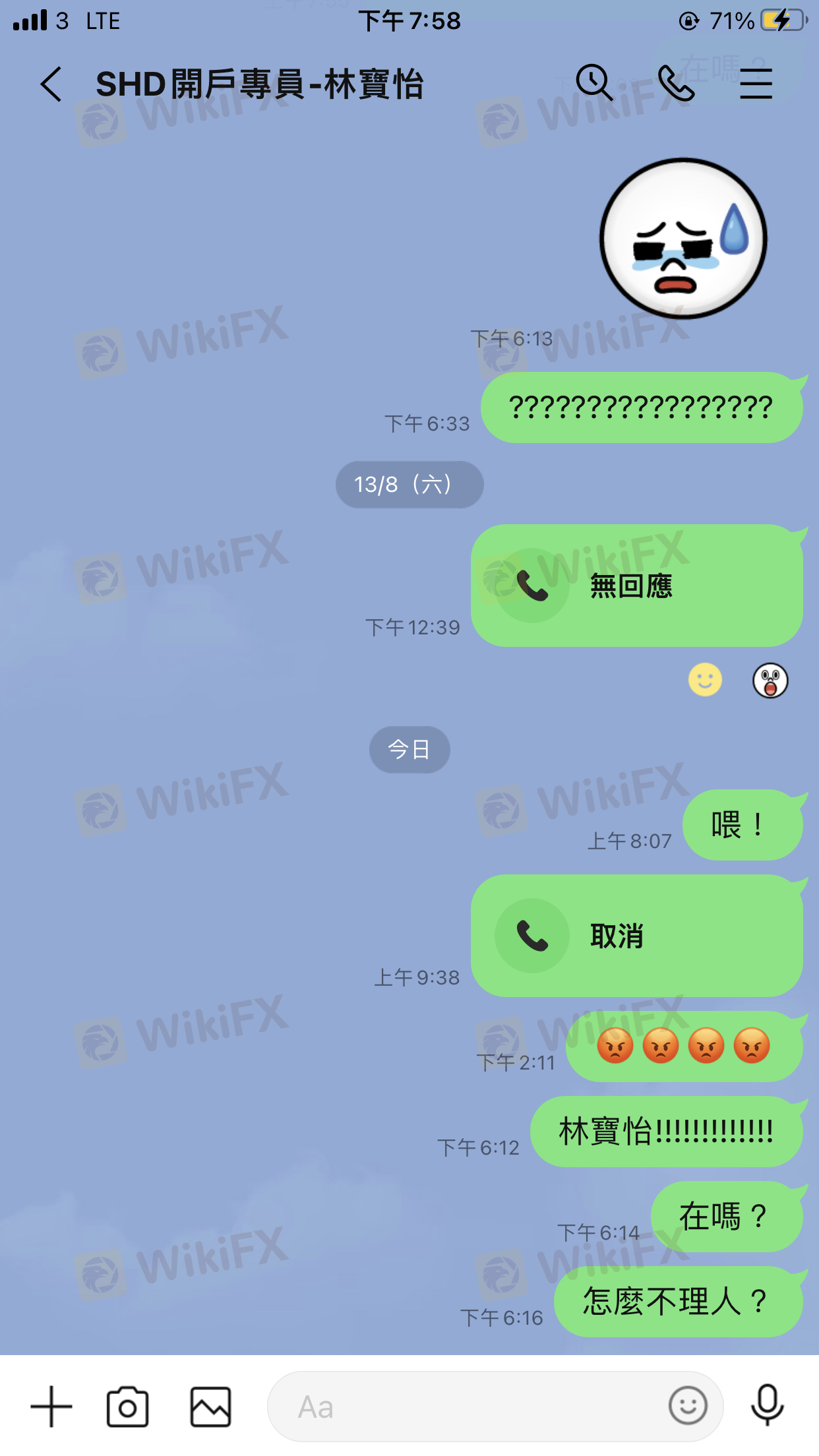The image size is (819, 1456).
Task: Open the photo gallery picker
Action: tap(210, 1407)
